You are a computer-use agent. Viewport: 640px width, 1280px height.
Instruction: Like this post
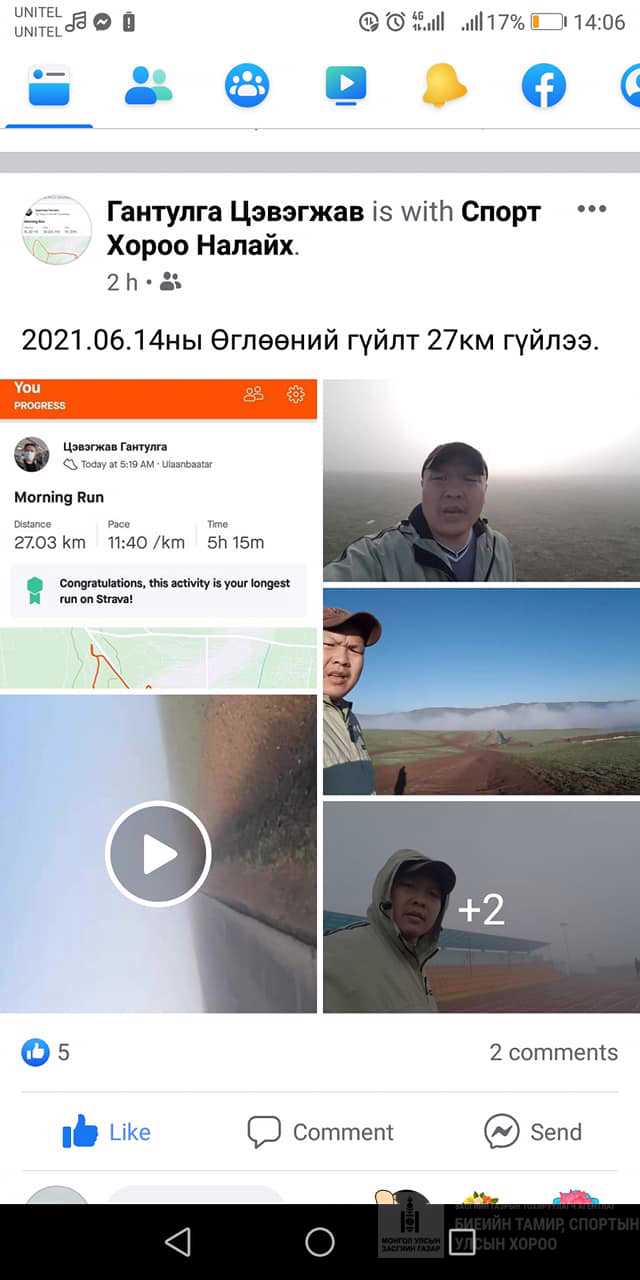pyautogui.click(x=107, y=1132)
